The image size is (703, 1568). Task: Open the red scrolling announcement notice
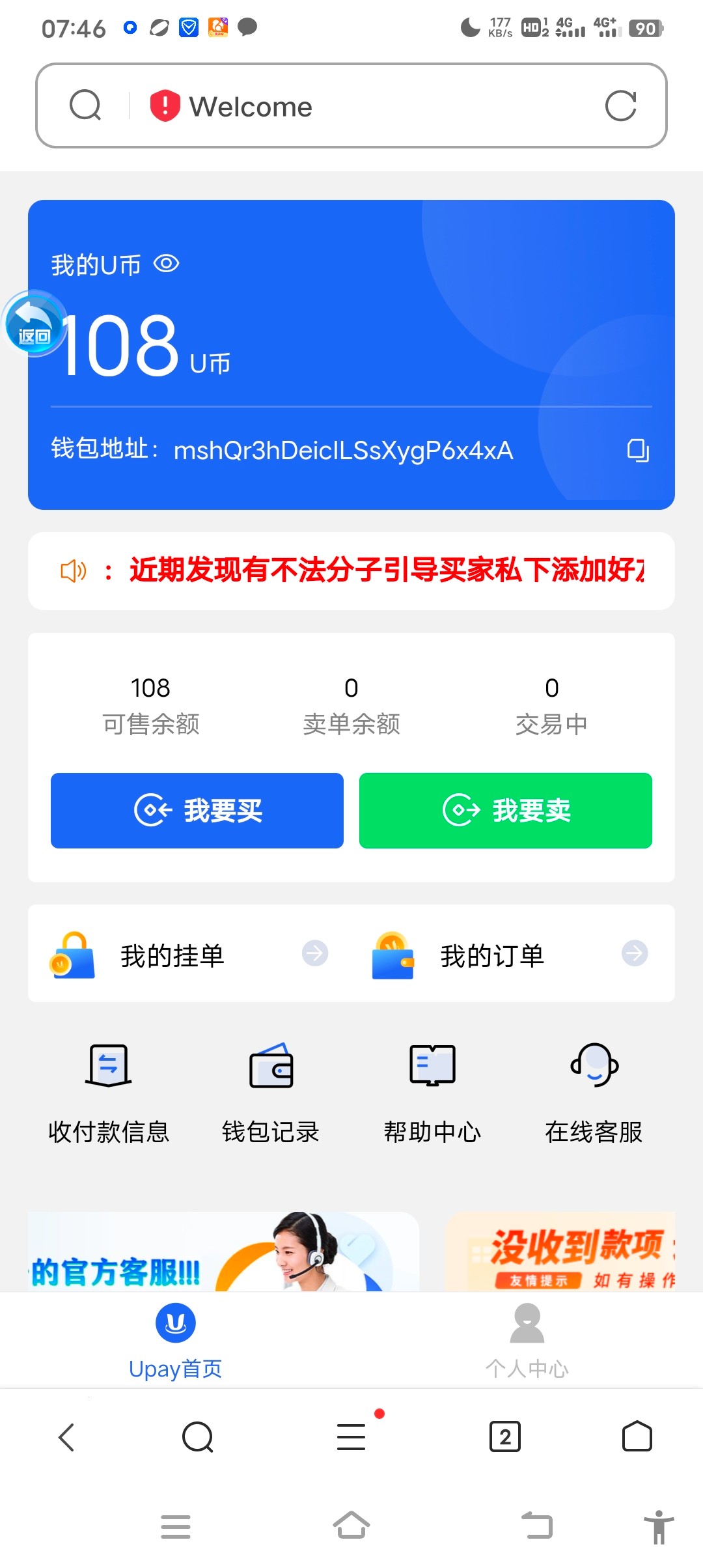385,570
